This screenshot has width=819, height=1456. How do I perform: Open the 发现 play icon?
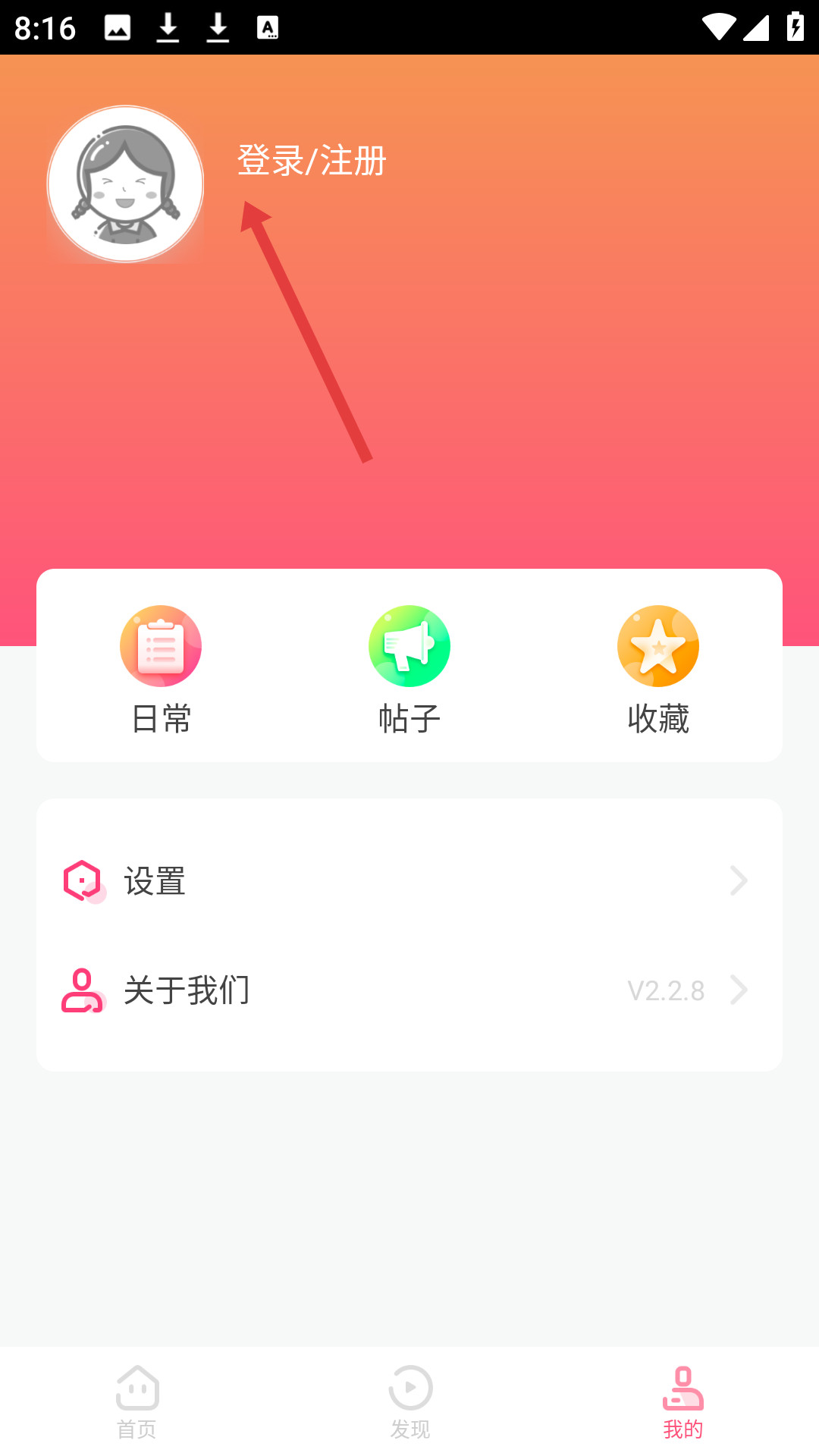[409, 1398]
